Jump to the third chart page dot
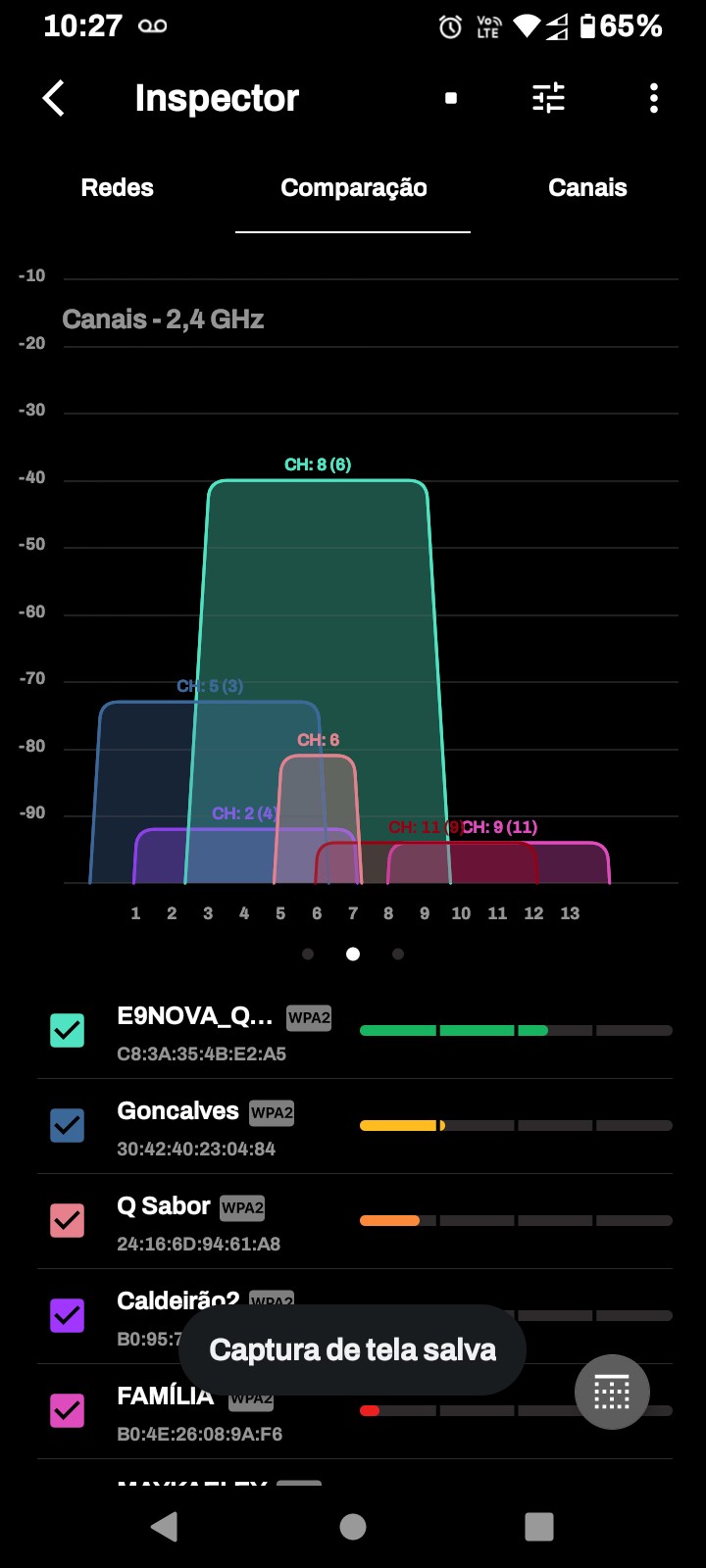Screen dimensions: 706x1568 (x=398, y=954)
